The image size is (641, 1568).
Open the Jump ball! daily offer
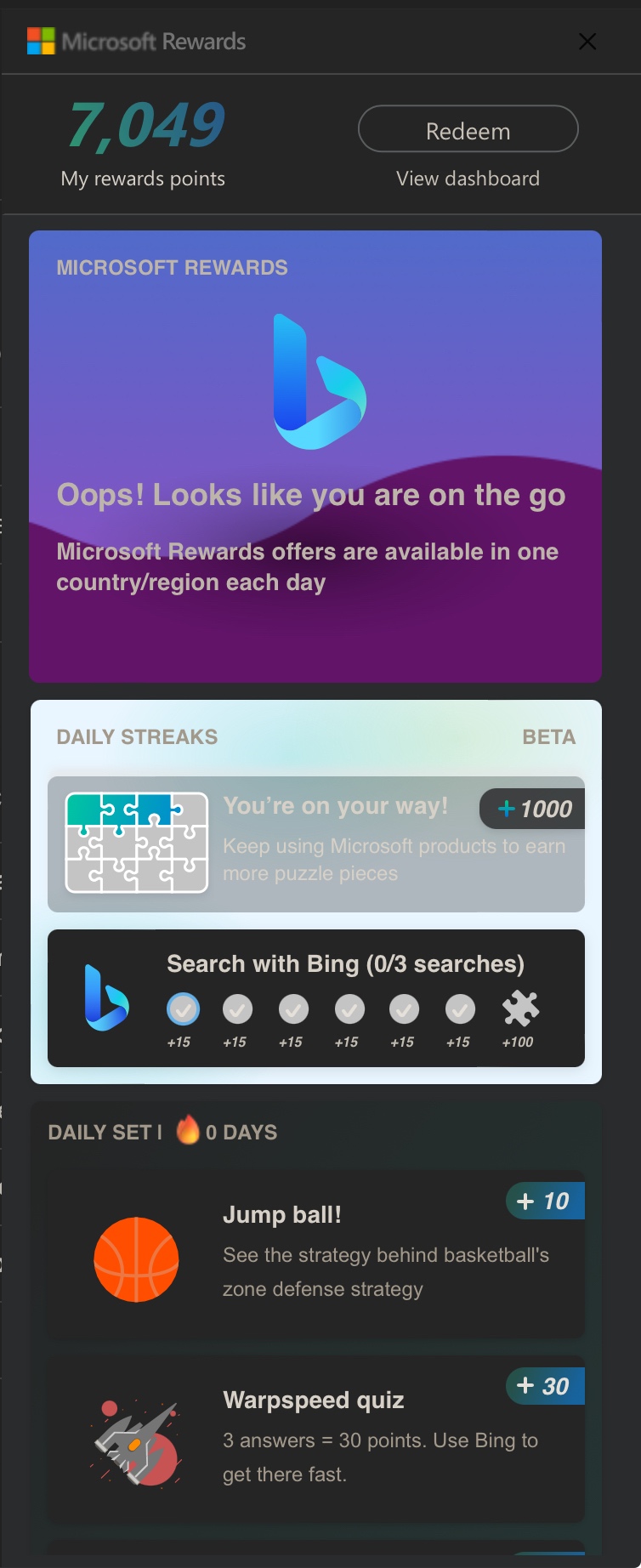(316, 1253)
